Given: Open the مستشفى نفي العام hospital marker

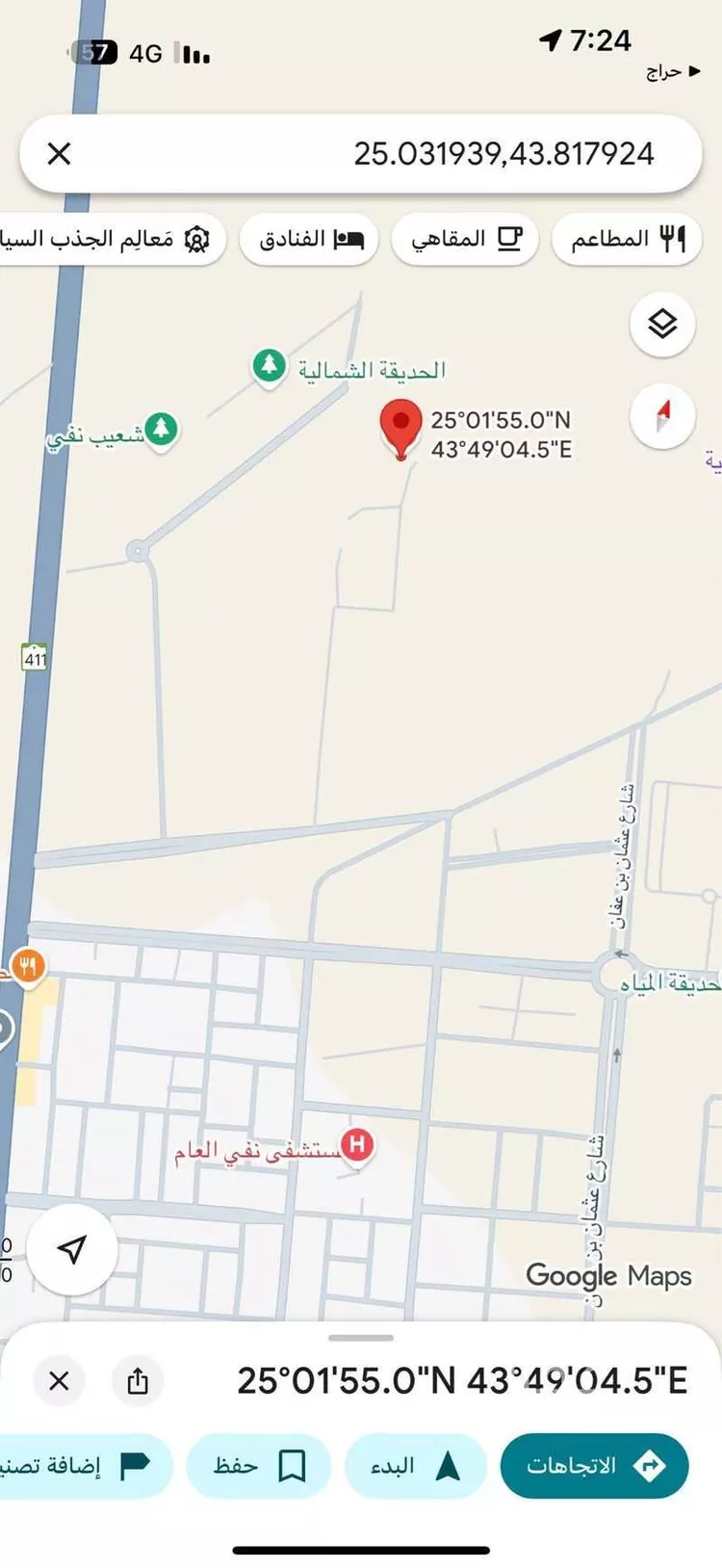Looking at the screenshot, I should tap(357, 1144).
